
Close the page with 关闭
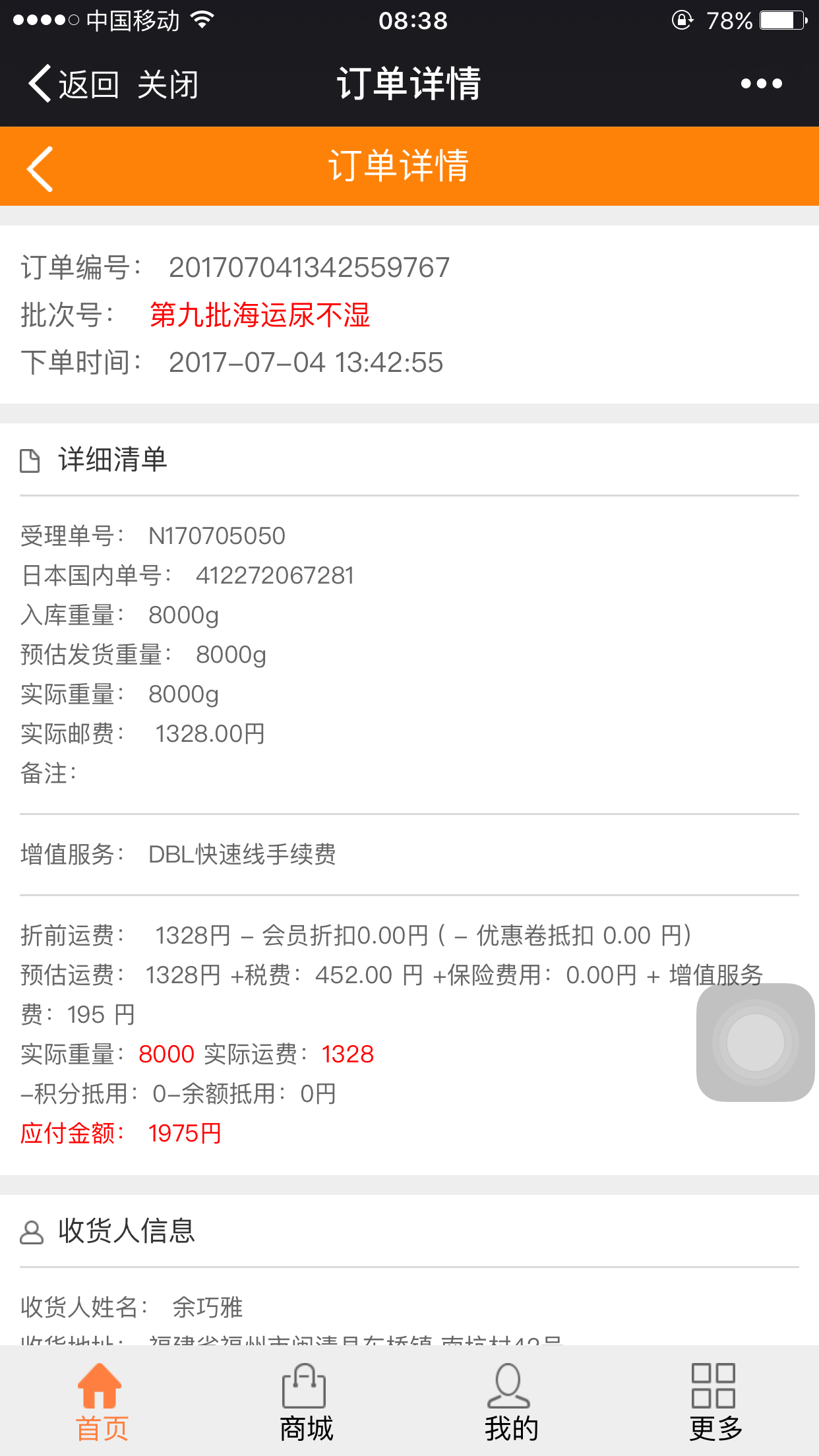[167, 84]
